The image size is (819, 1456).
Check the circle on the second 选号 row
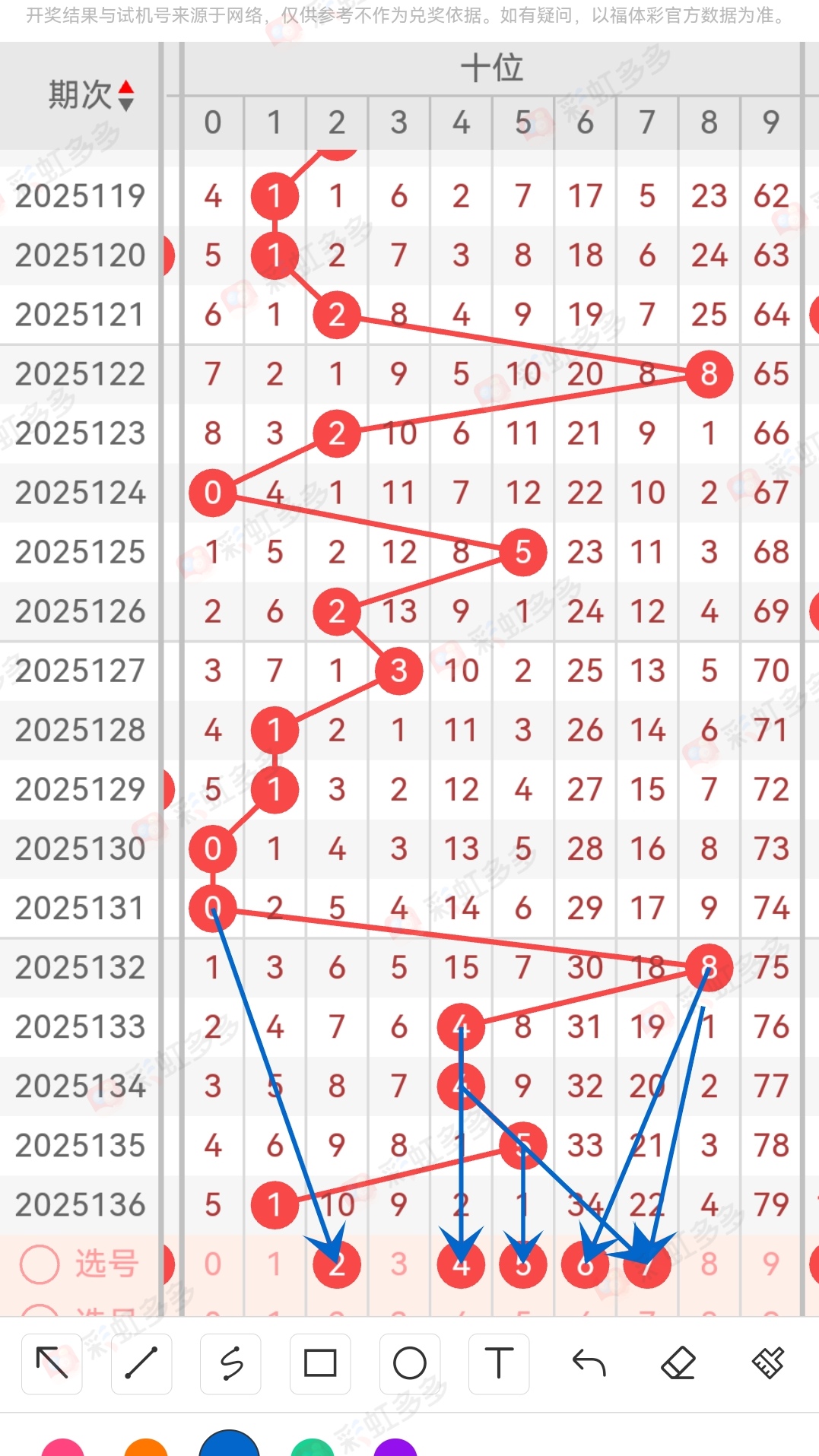[40, 1309]
